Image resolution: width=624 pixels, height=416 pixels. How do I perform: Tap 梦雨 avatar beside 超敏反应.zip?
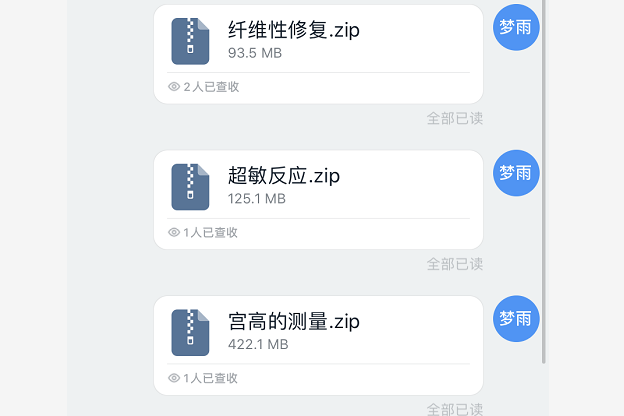click(516, 173)
